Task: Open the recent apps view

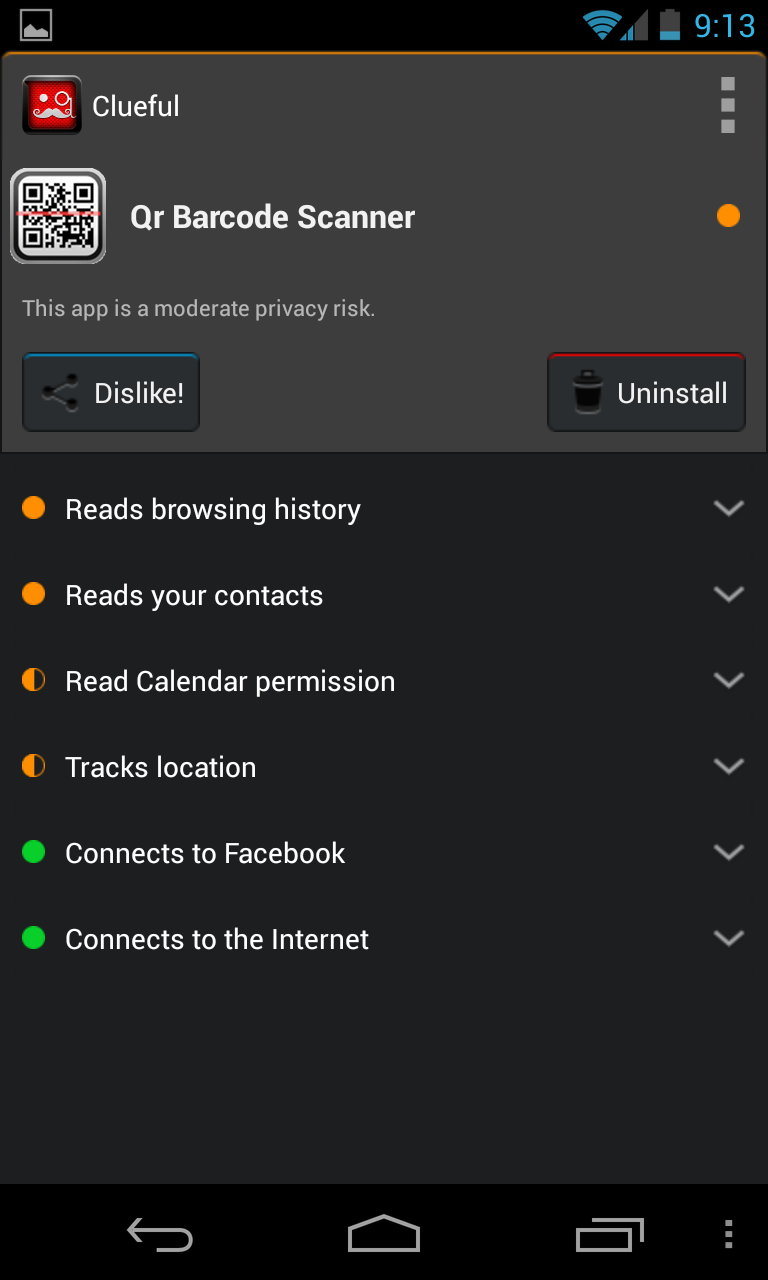Action: pos(610,1235)
